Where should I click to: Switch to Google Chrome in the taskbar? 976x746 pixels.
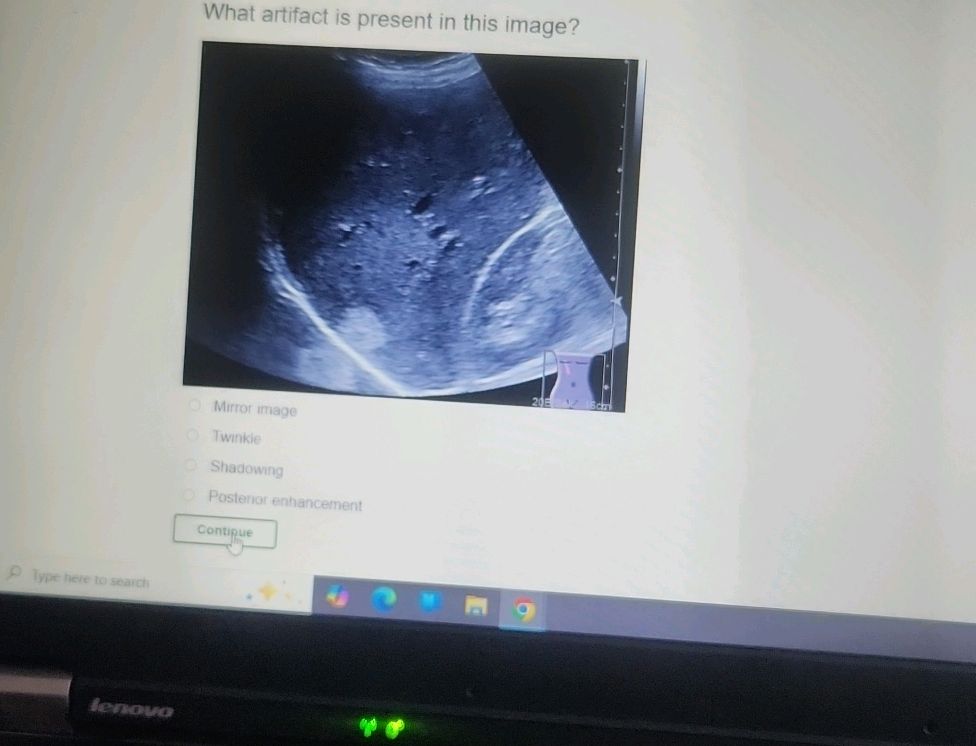click(x=523, y=608)
